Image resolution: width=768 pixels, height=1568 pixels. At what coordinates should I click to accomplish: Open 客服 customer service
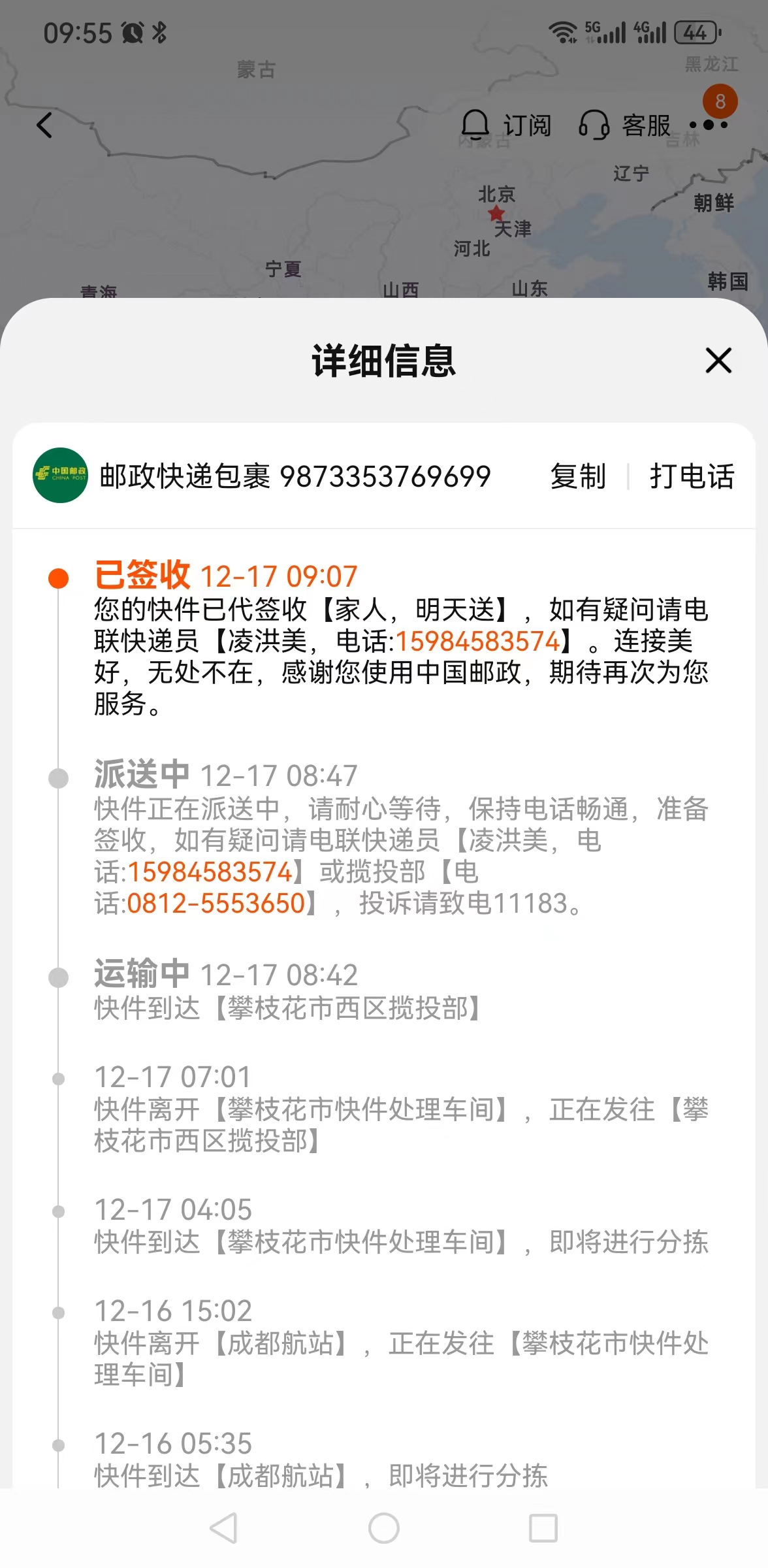625,125
